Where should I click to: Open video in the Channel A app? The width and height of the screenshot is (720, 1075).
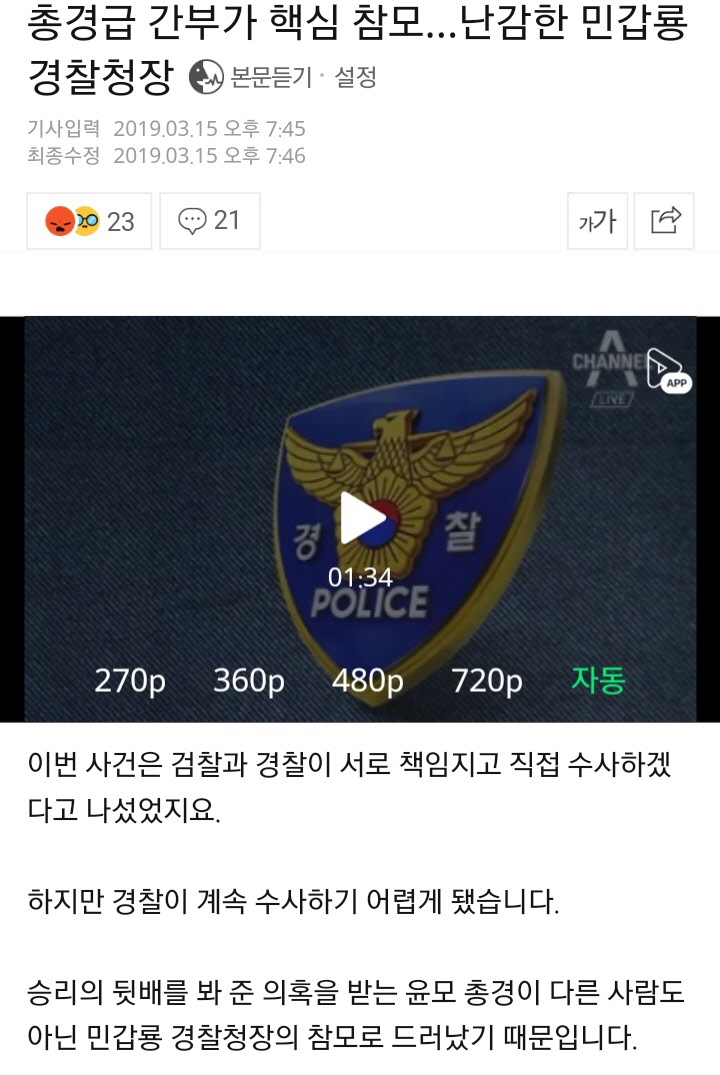coord(669,370)
